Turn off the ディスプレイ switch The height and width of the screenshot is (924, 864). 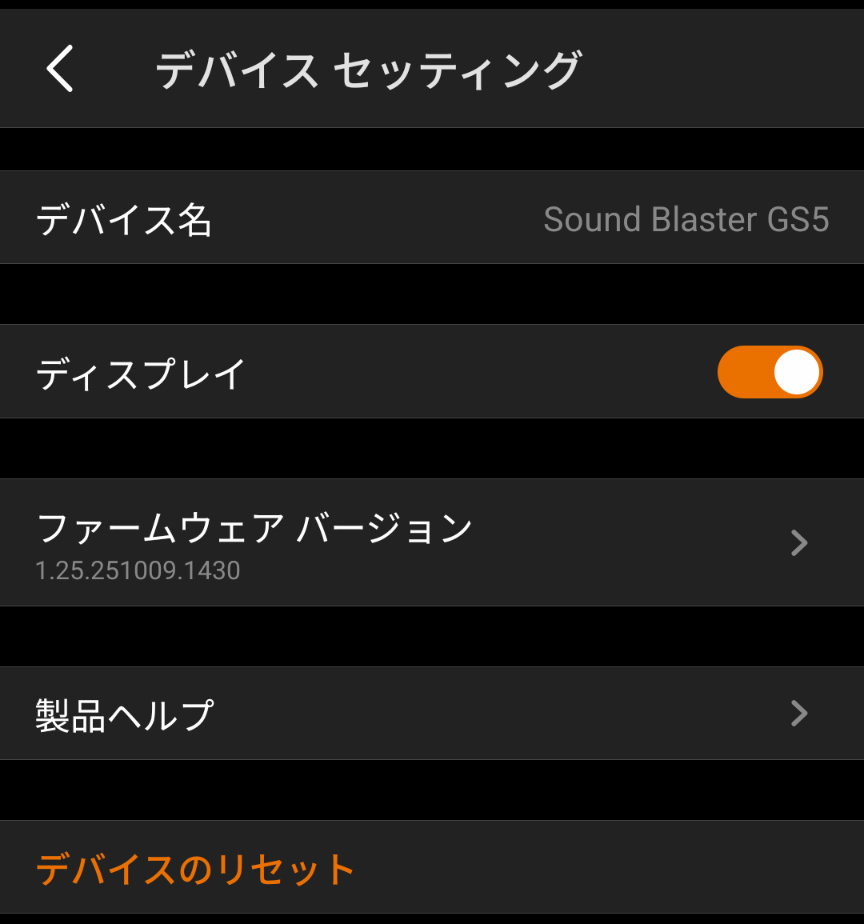click(x=769, y=372)
